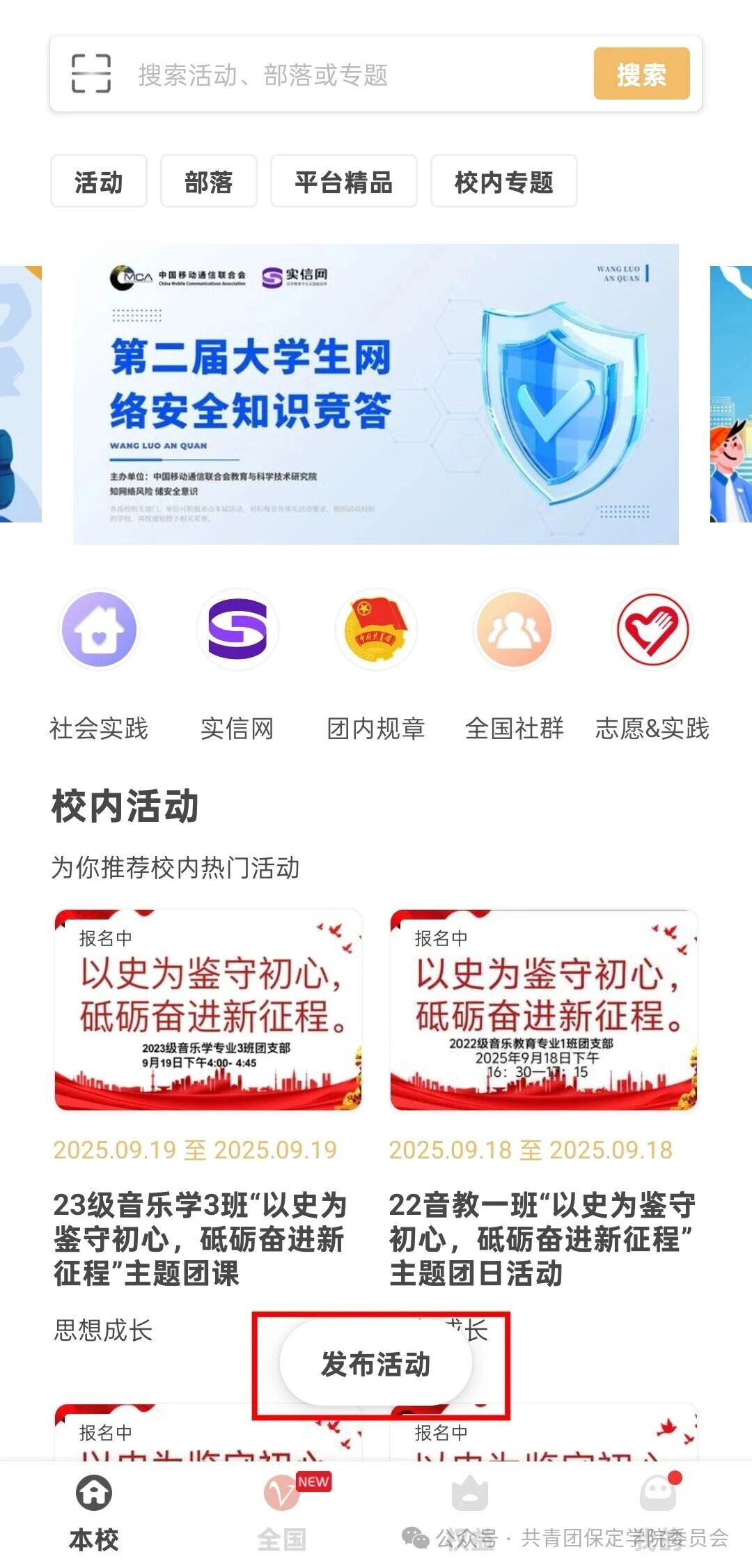Tap the 发布活动 floating button
This screenshot has width=752, height=1568.
(x=376, y=1365)
